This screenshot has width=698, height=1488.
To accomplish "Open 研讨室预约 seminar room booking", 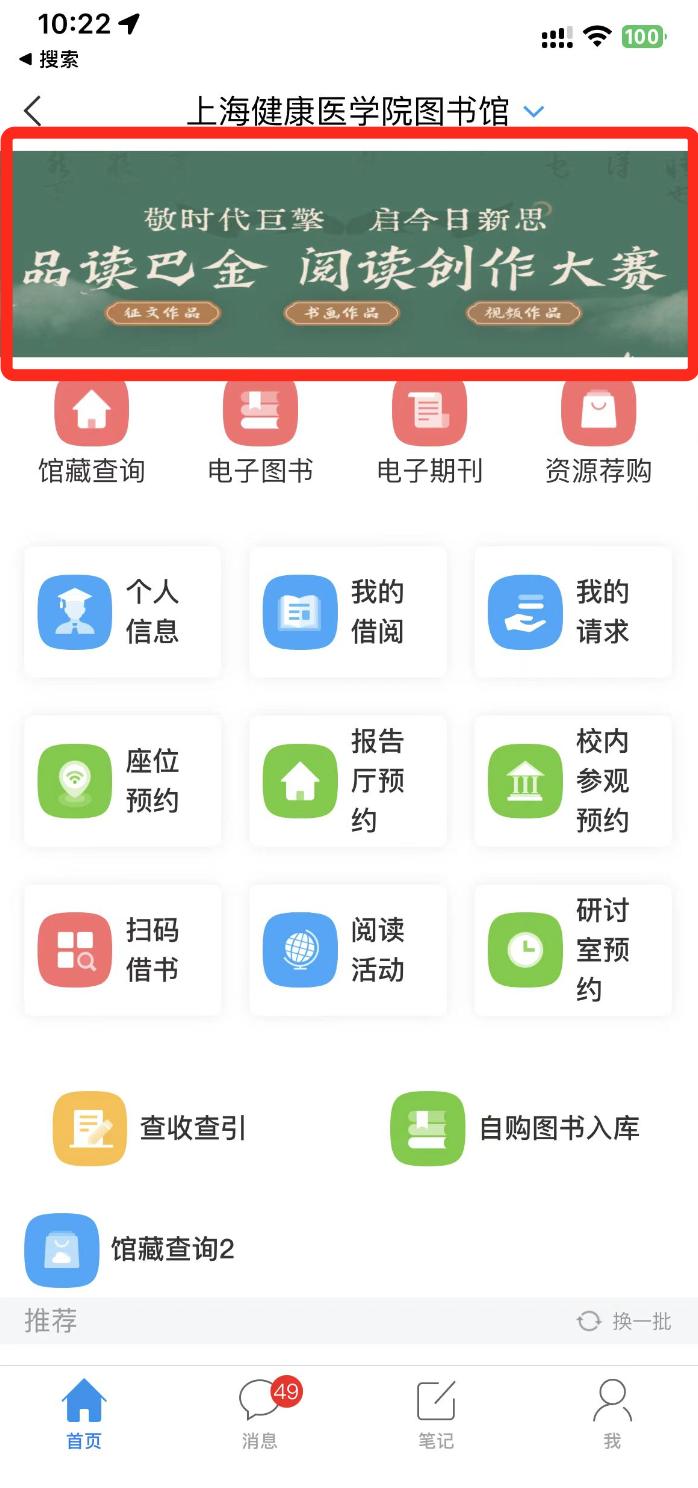I will coord(572,950).
